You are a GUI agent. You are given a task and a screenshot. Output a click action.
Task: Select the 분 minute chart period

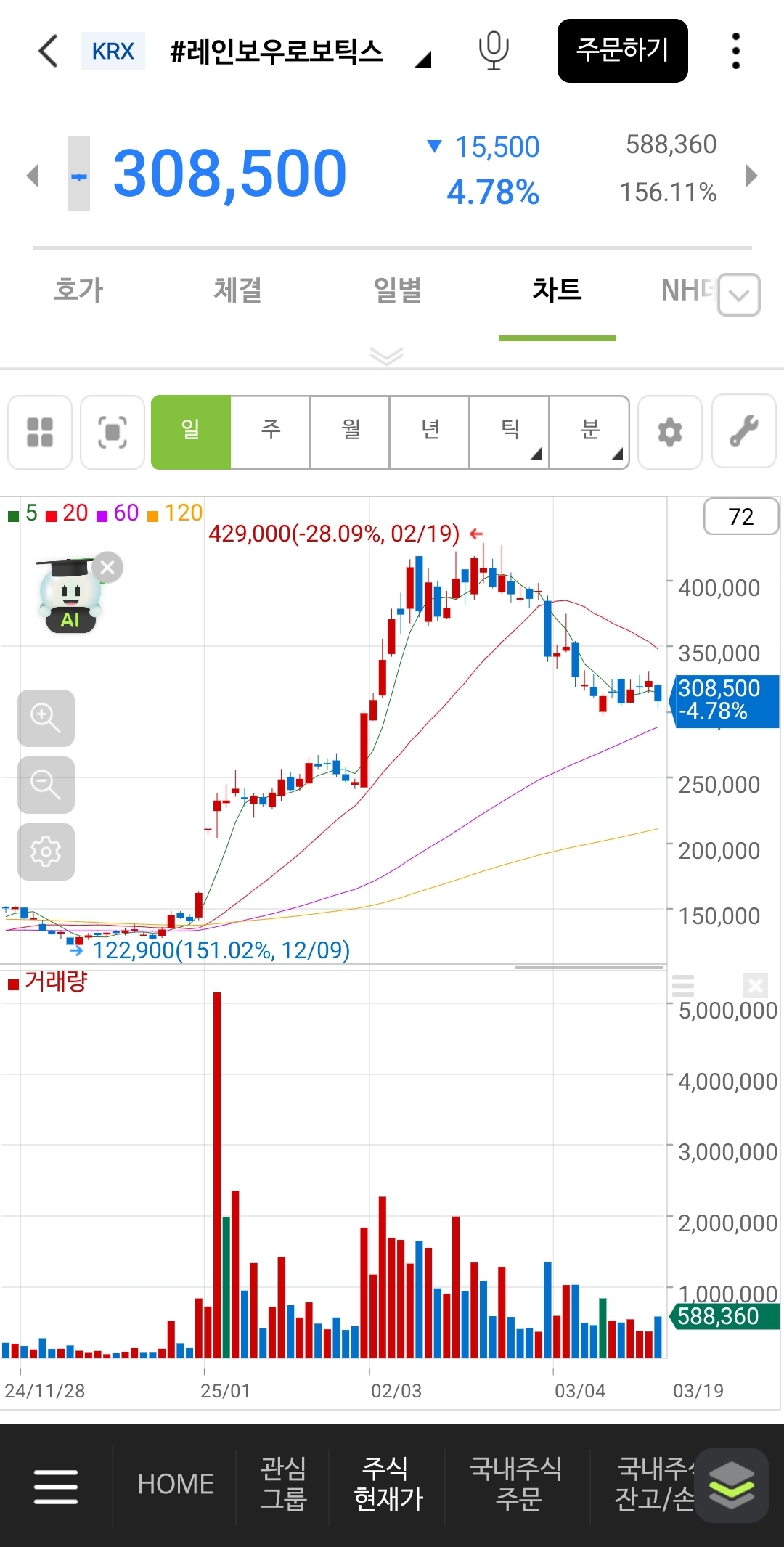589,432
